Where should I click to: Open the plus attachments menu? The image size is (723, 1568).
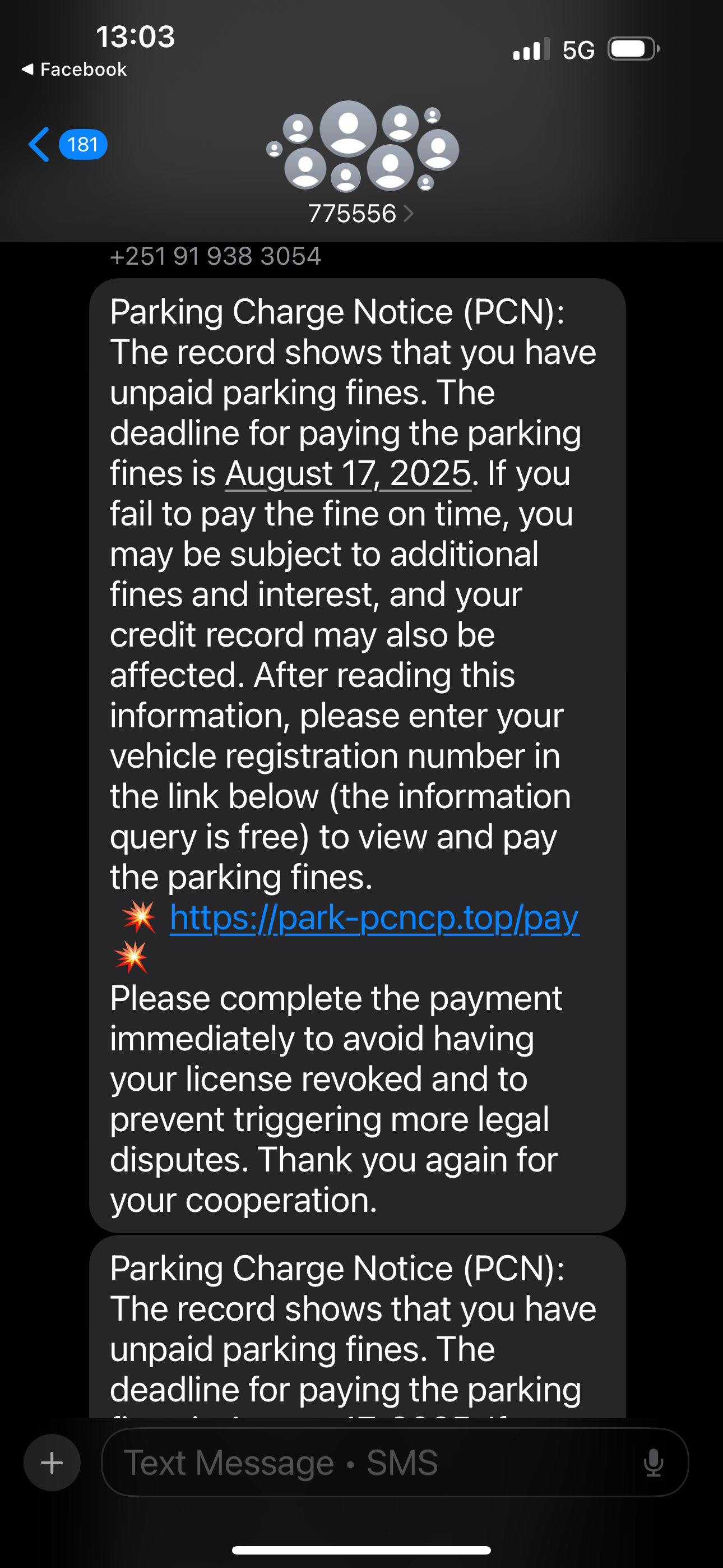52,1462
